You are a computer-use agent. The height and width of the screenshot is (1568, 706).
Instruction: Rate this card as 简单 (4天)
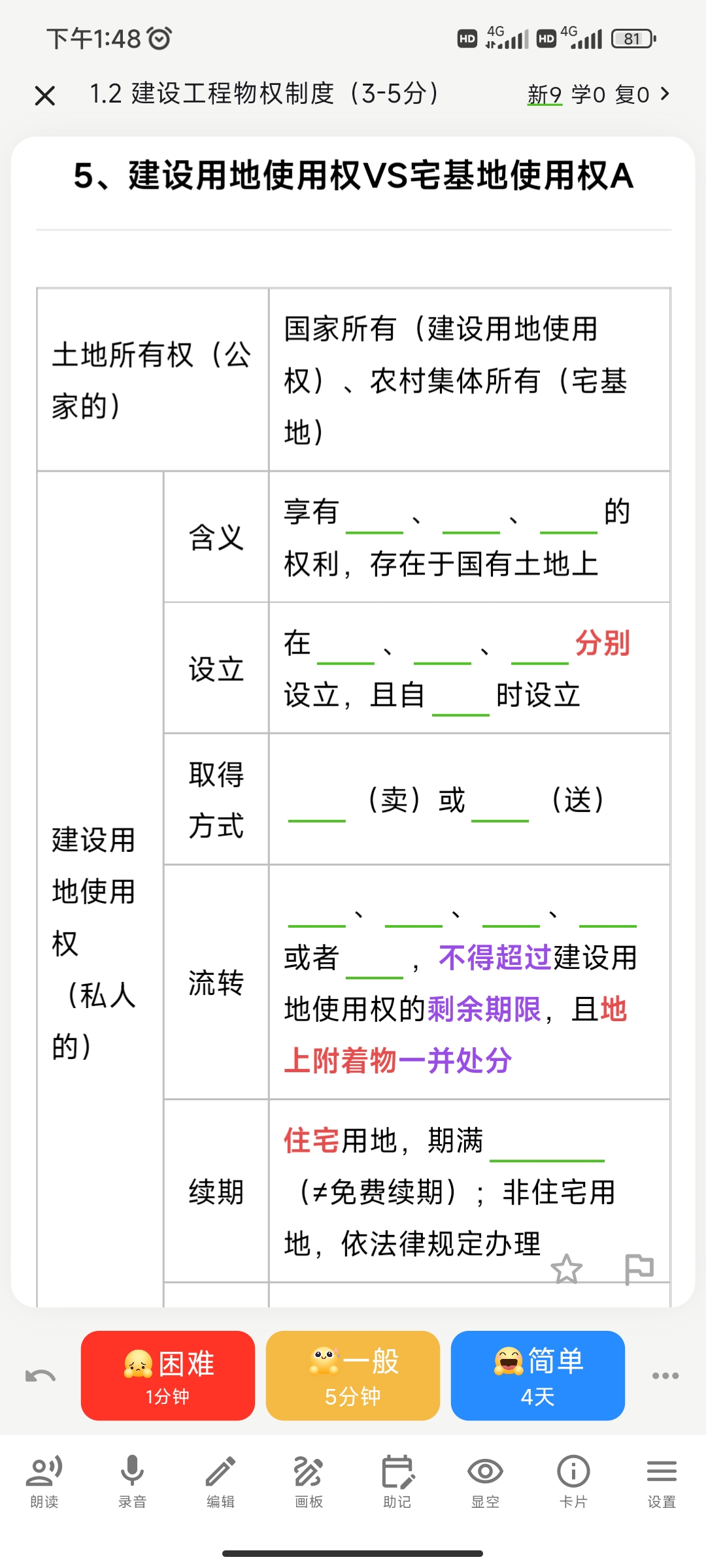pyautogui.click(x=538, y=1375)
